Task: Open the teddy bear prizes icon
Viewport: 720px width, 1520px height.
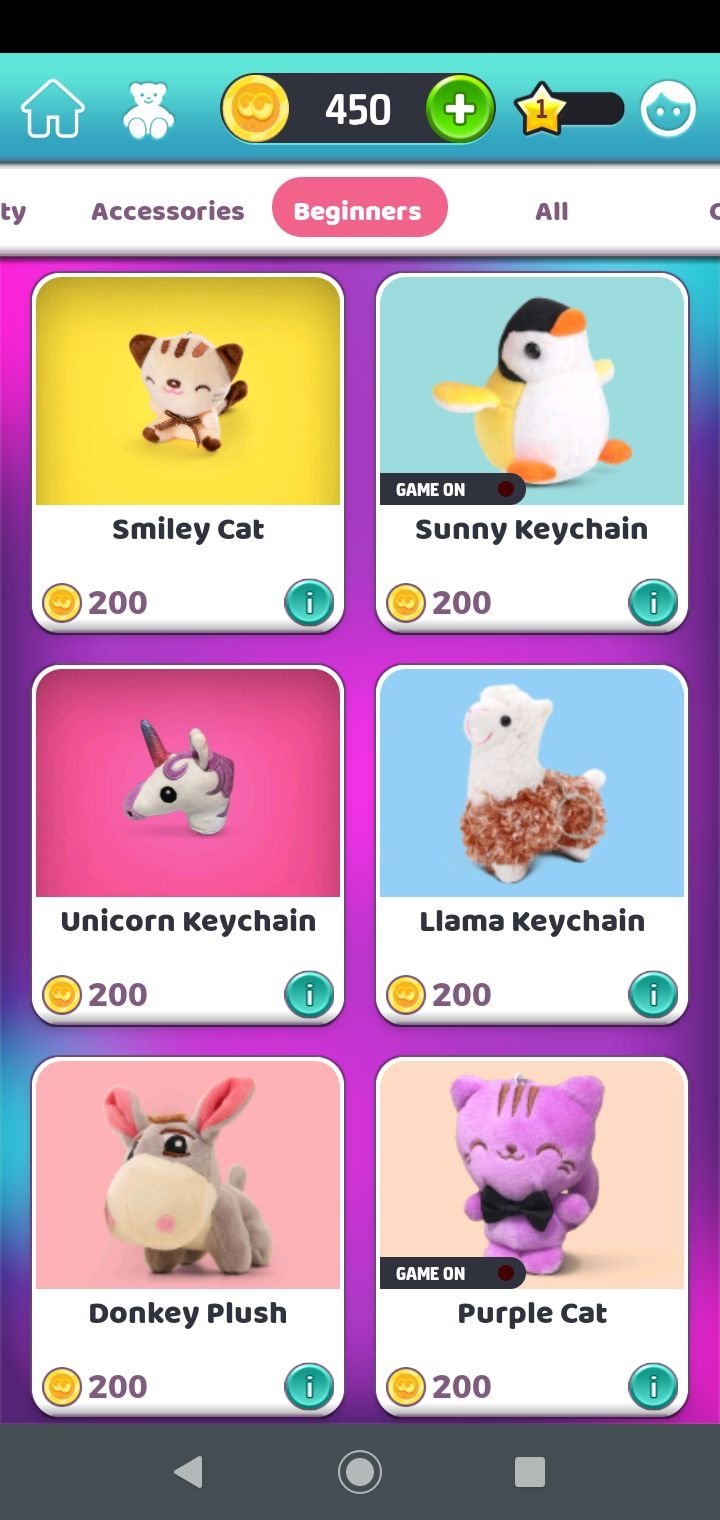Action: tap(148, 109)
